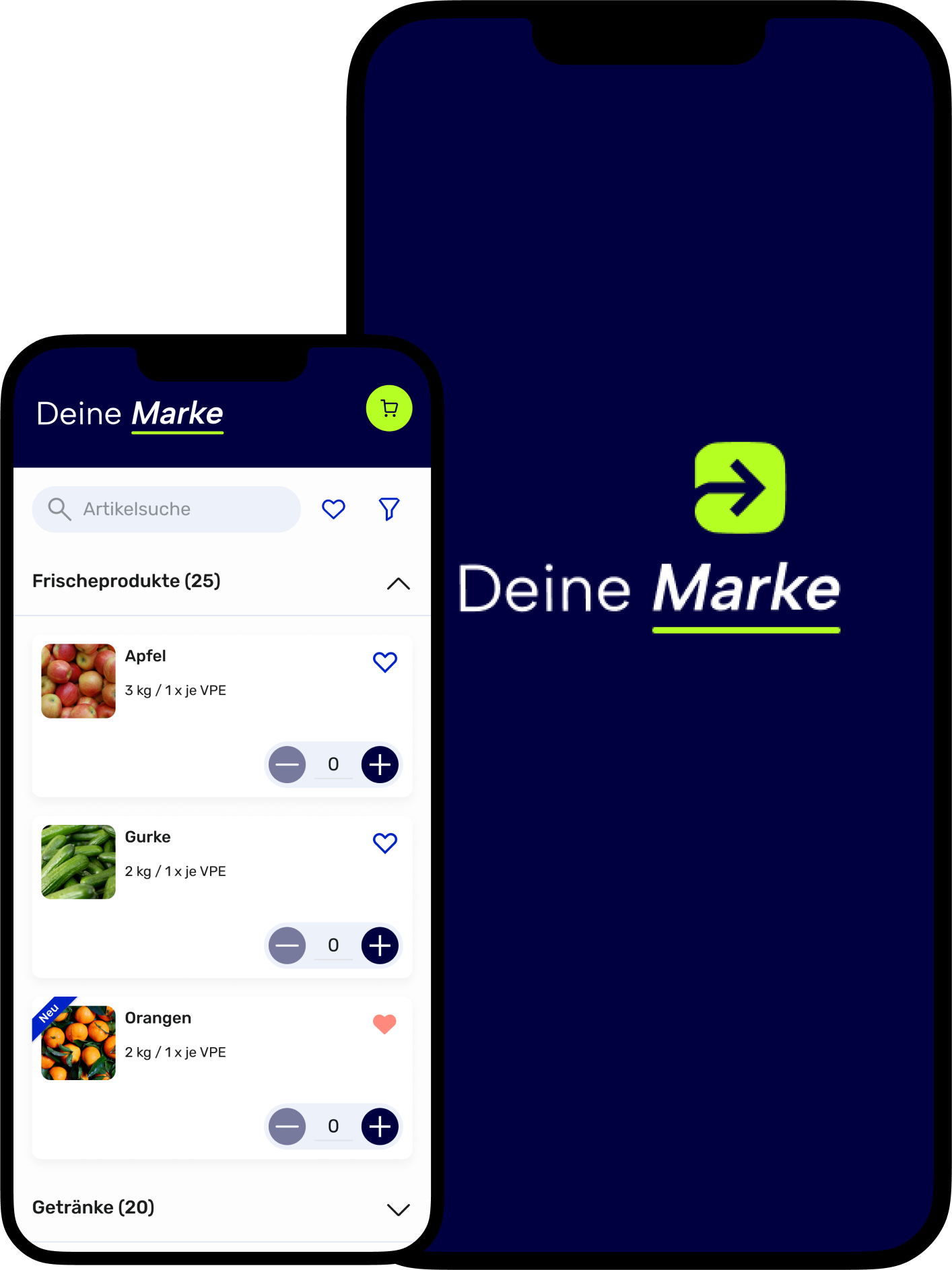
Task: Decrease Gurke quantity with minus button
Action: click(287, 945)
